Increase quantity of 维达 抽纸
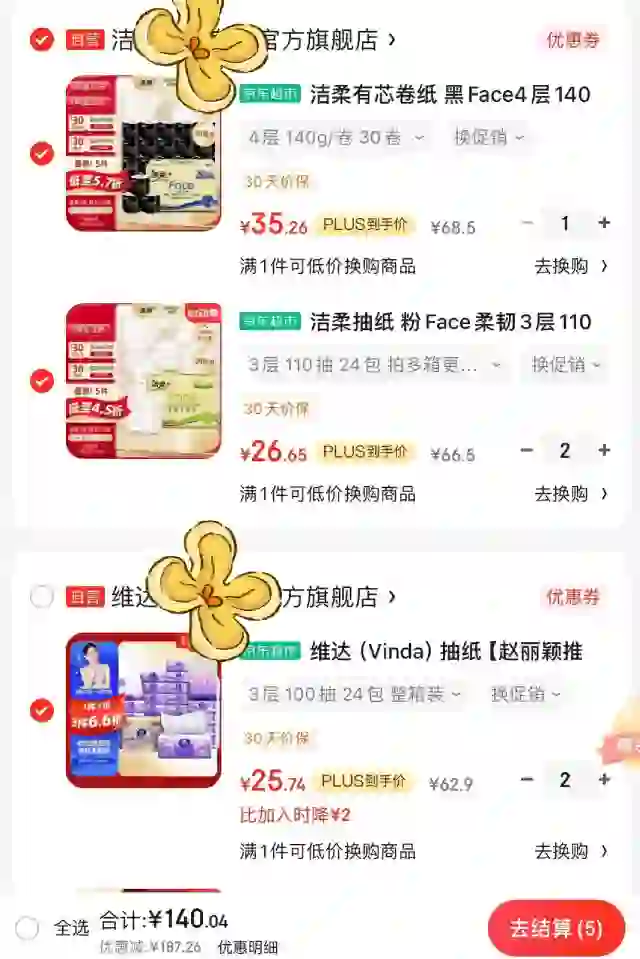 [604, 780]
